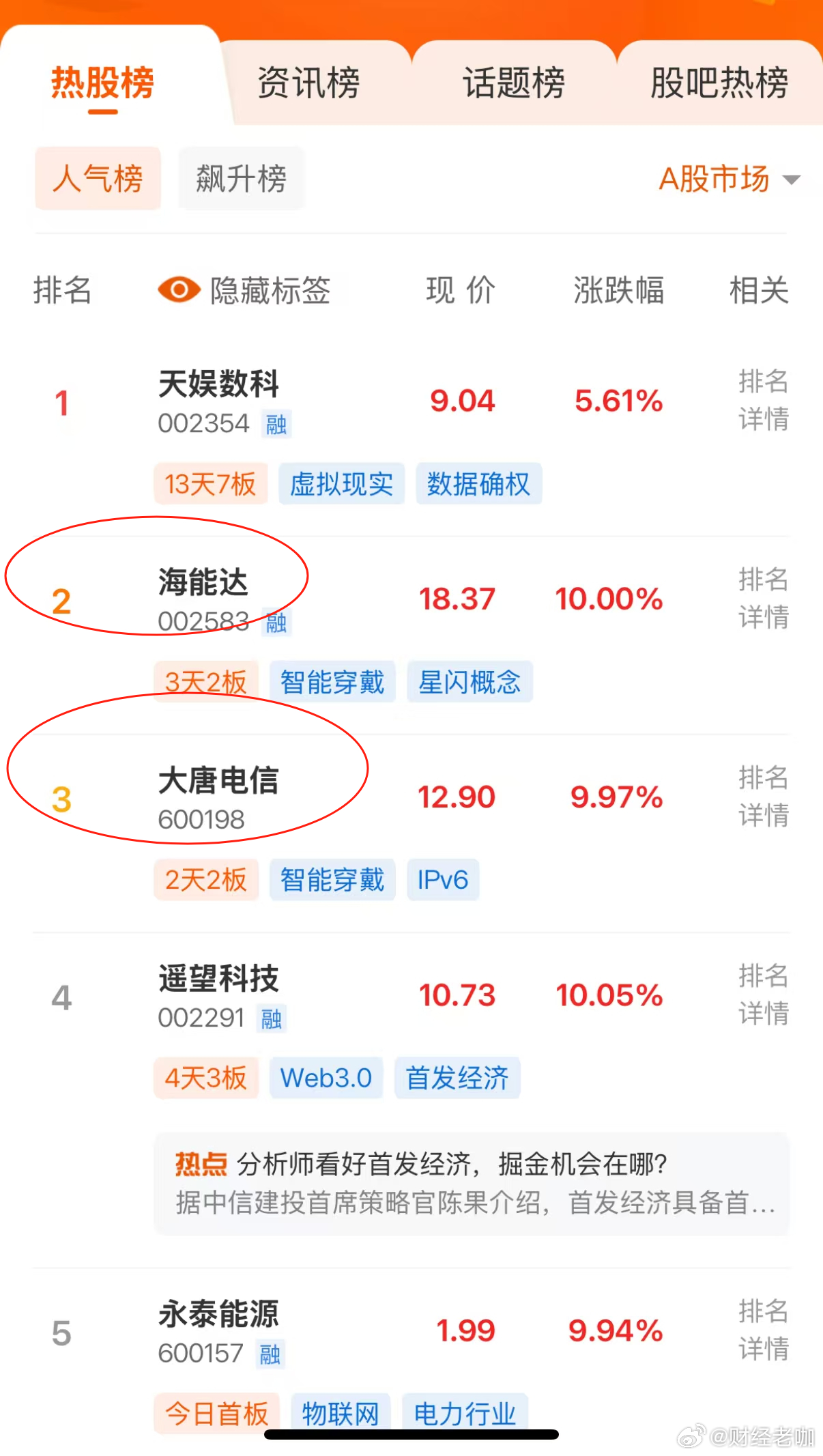Select the 飙升榜 ranking option
This screenshot has height=1456, width=823.
click(x=240, y=179)
